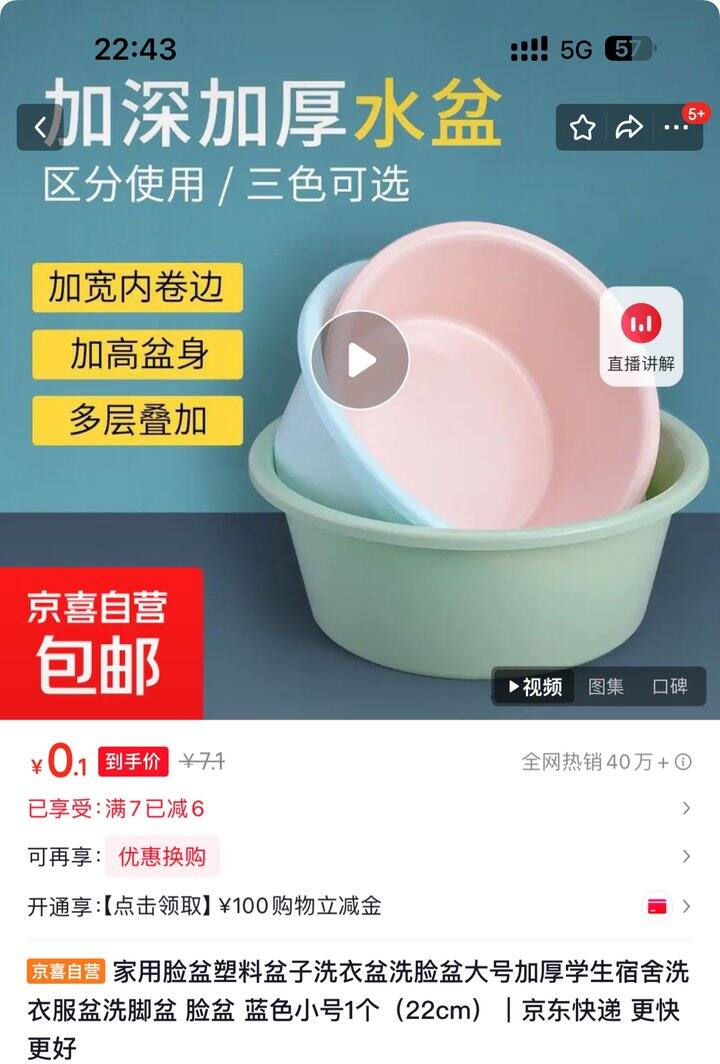Play the product video
Image resolution: width=720 pixels, height=1064 pixels.
pyautogui.click(x=360, y=358)
